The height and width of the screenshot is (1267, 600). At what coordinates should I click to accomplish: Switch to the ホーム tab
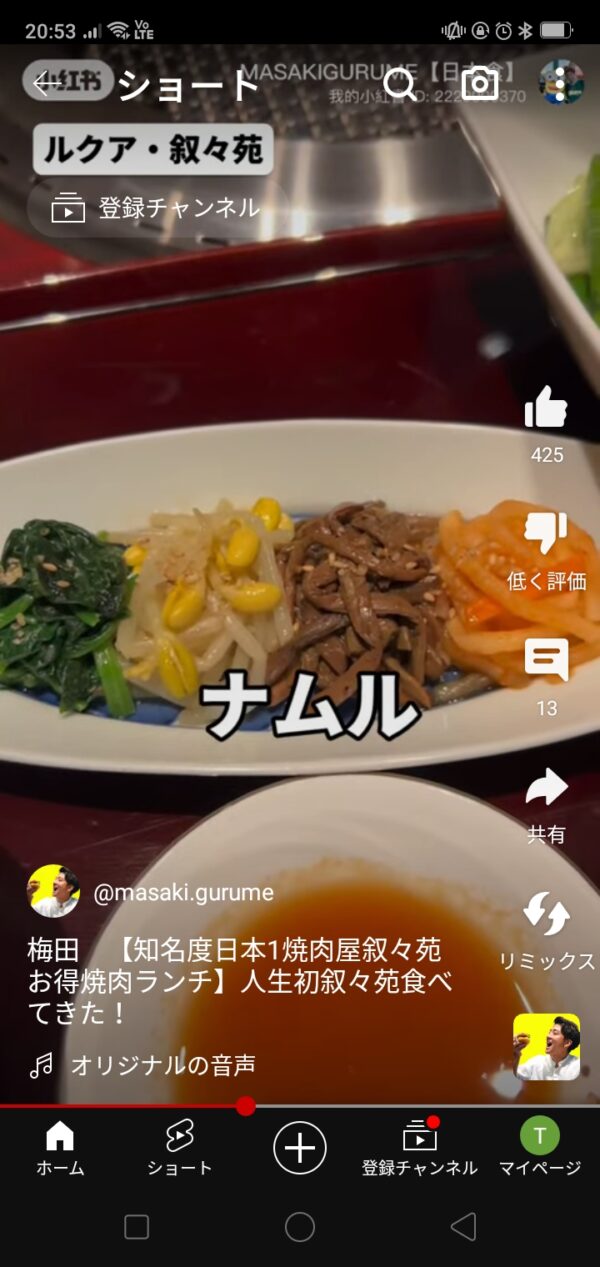60,1148
